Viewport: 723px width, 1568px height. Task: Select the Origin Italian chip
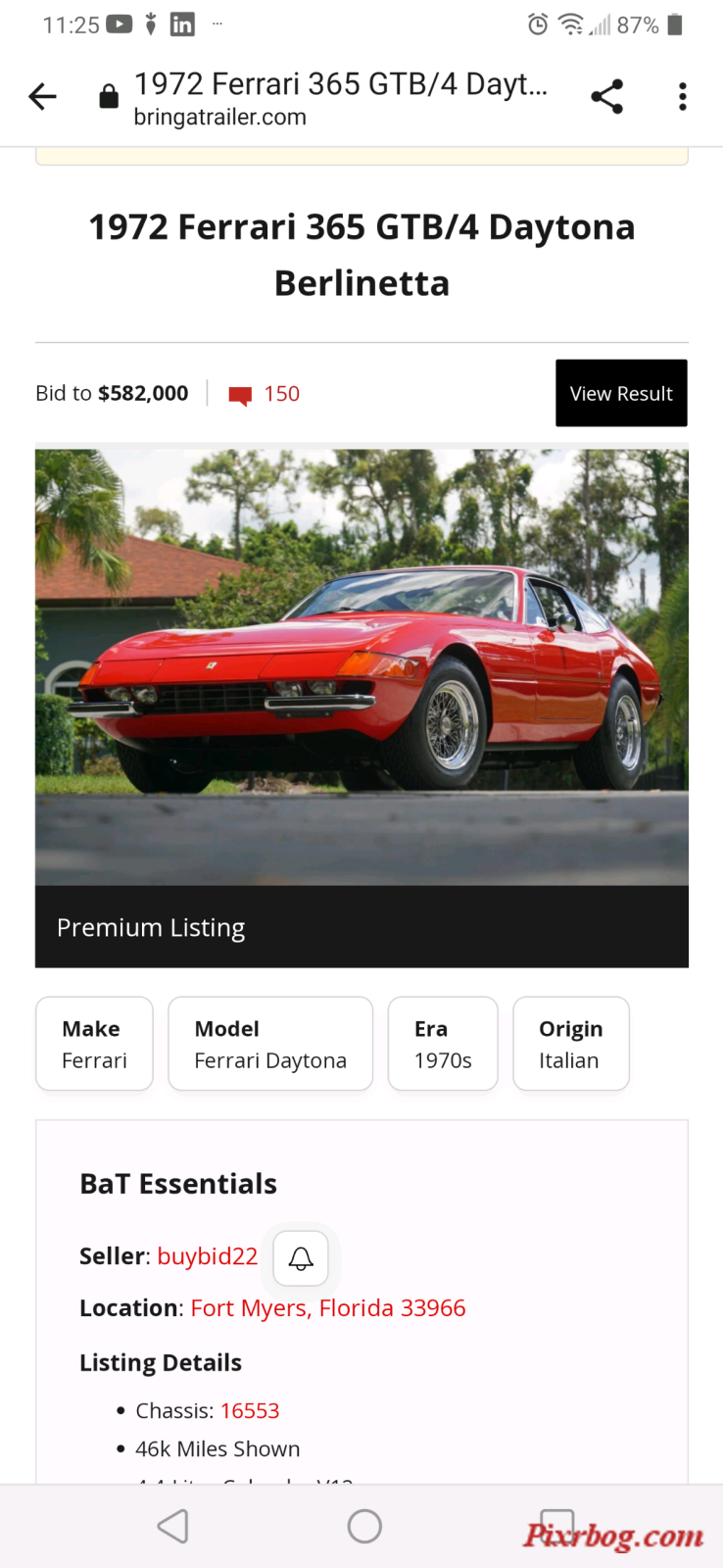click(x=570, y=1044)
